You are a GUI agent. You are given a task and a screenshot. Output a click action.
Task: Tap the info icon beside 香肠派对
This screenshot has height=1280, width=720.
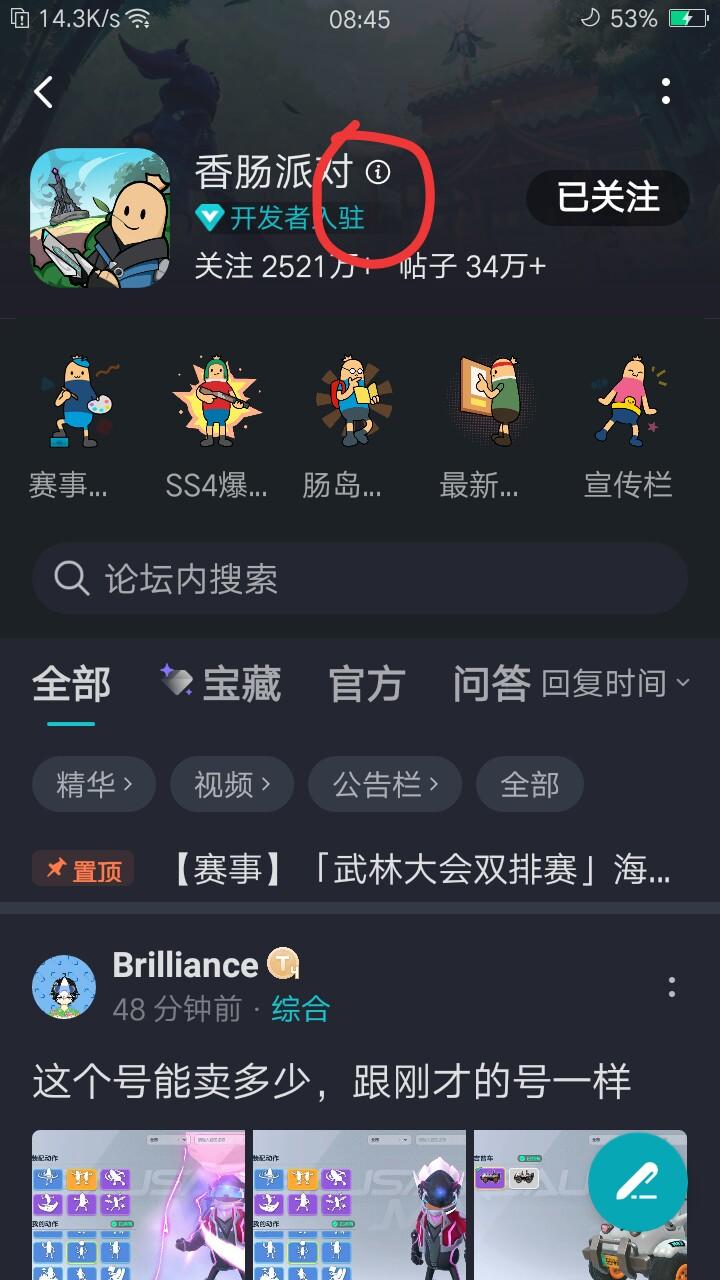pos(378,172)
